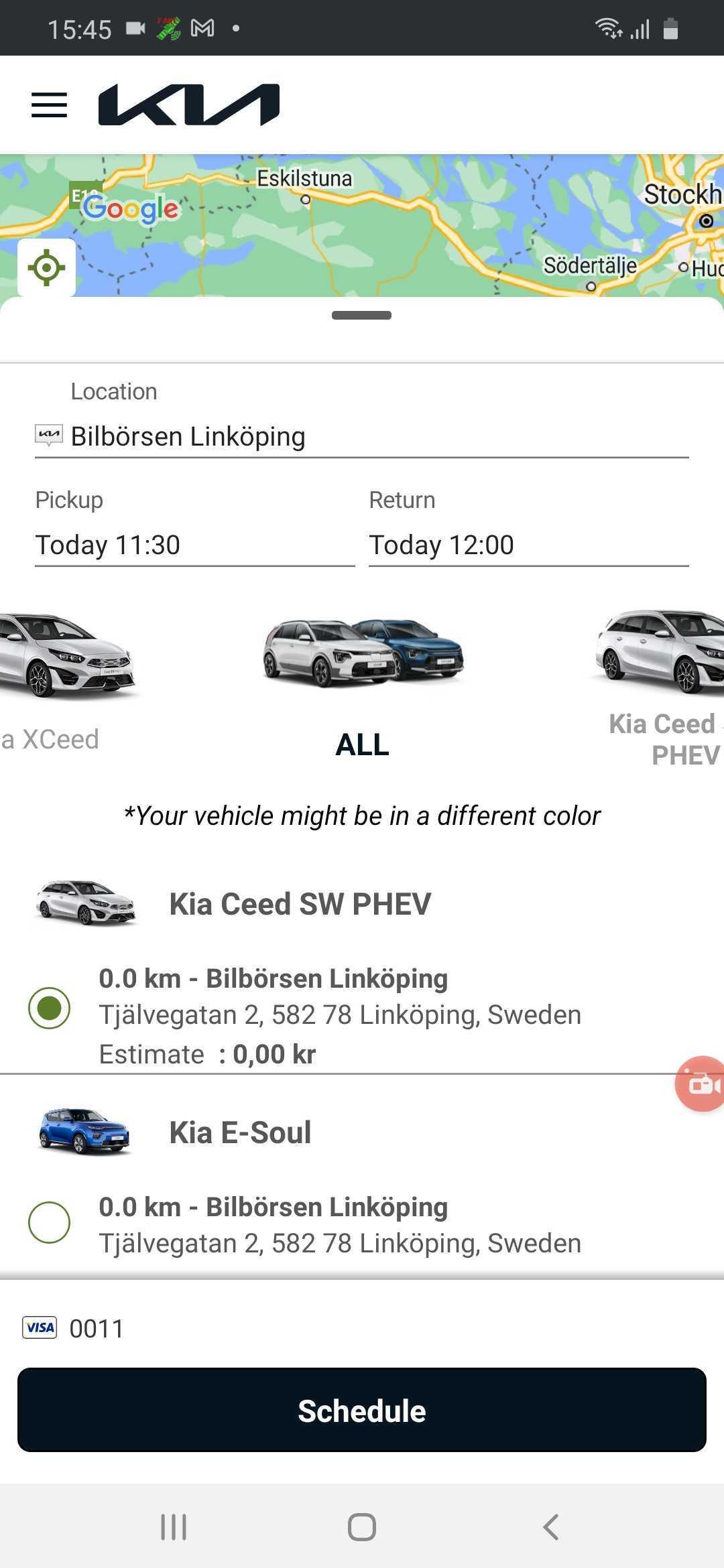Screen dimensions: 724x1568
Task: Choose the Kia E-Soul radio button
Action: [49, 1222]
